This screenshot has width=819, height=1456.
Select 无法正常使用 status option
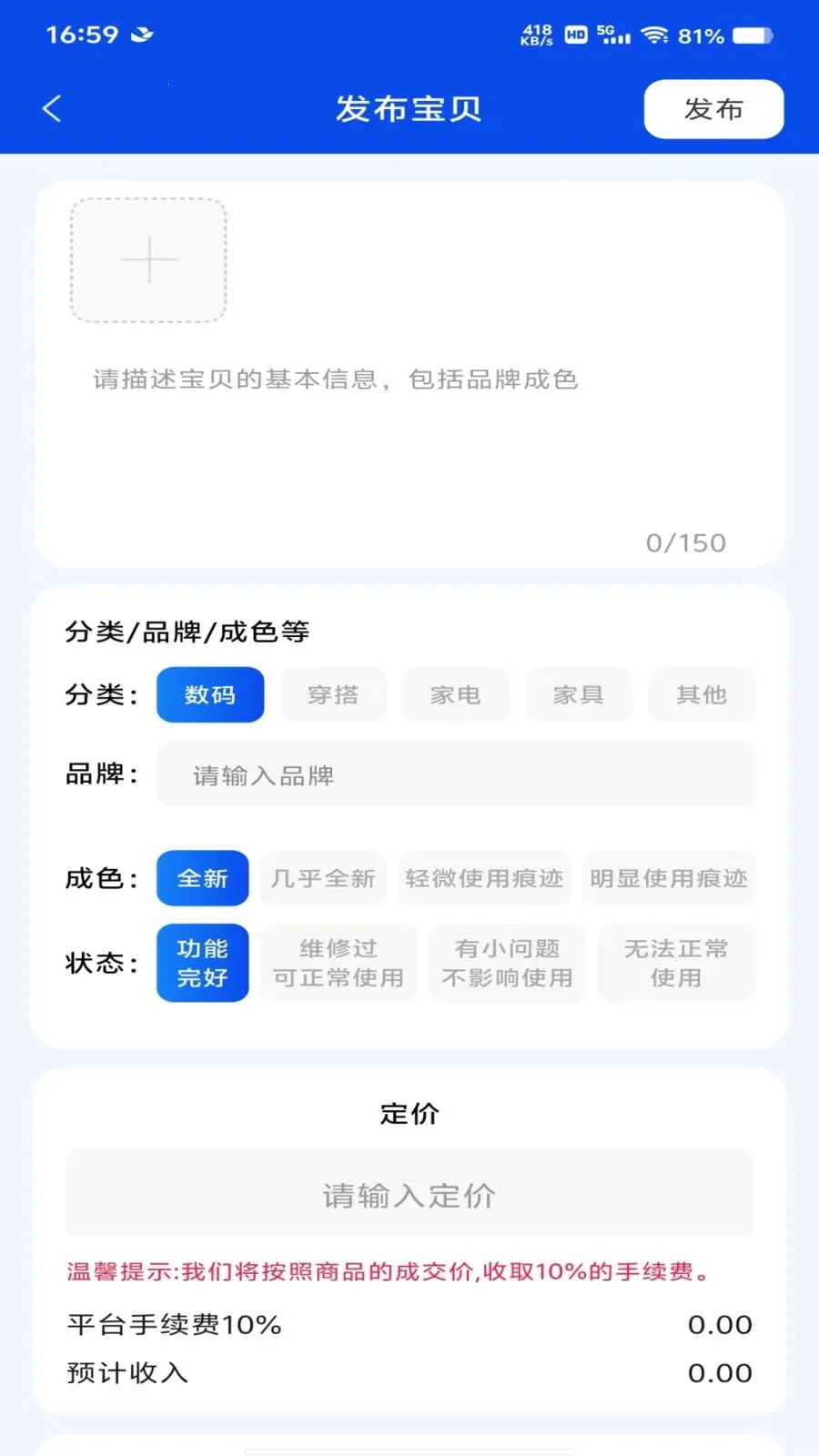675,962
